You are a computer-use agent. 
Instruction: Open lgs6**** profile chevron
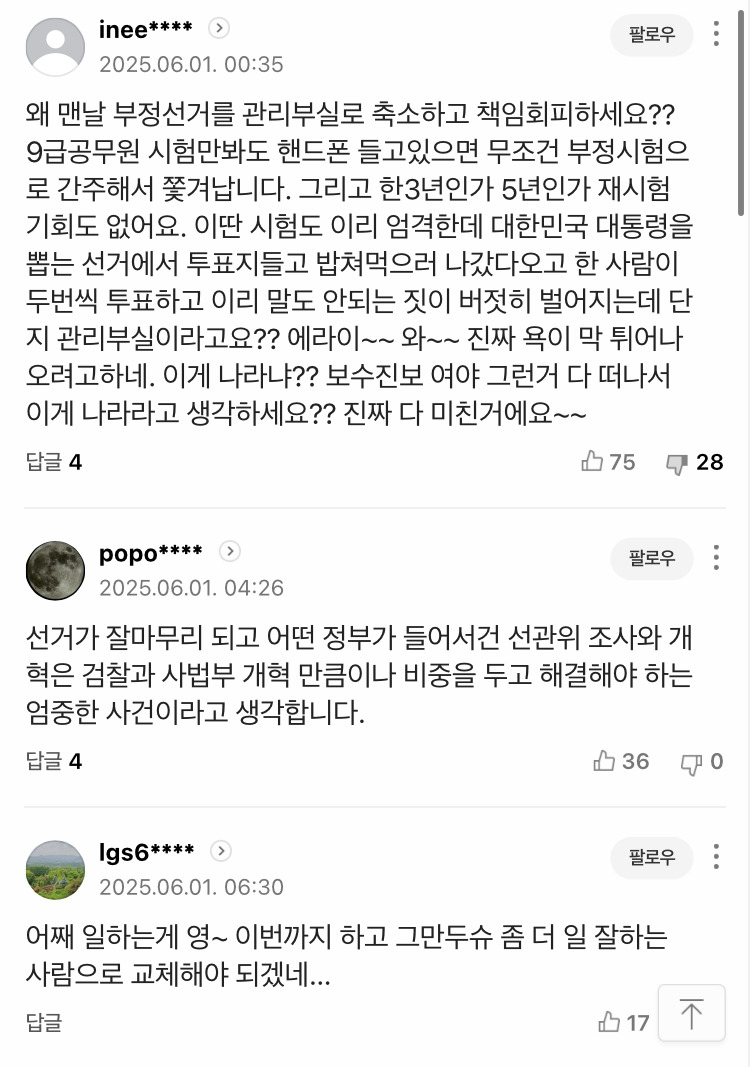[x=221, y=851]
